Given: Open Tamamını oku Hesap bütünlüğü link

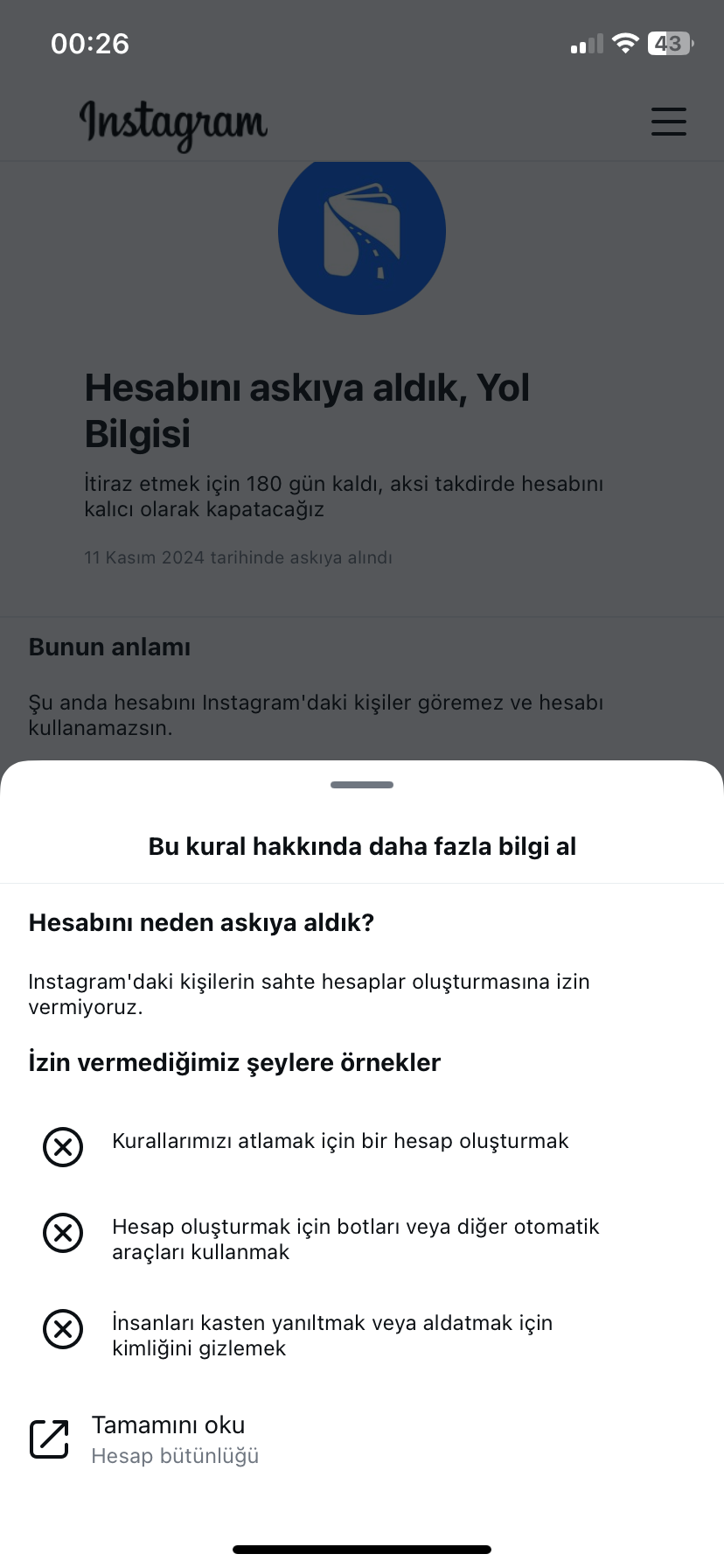Looking at the screenshot, I should (x=362, y=1439).
